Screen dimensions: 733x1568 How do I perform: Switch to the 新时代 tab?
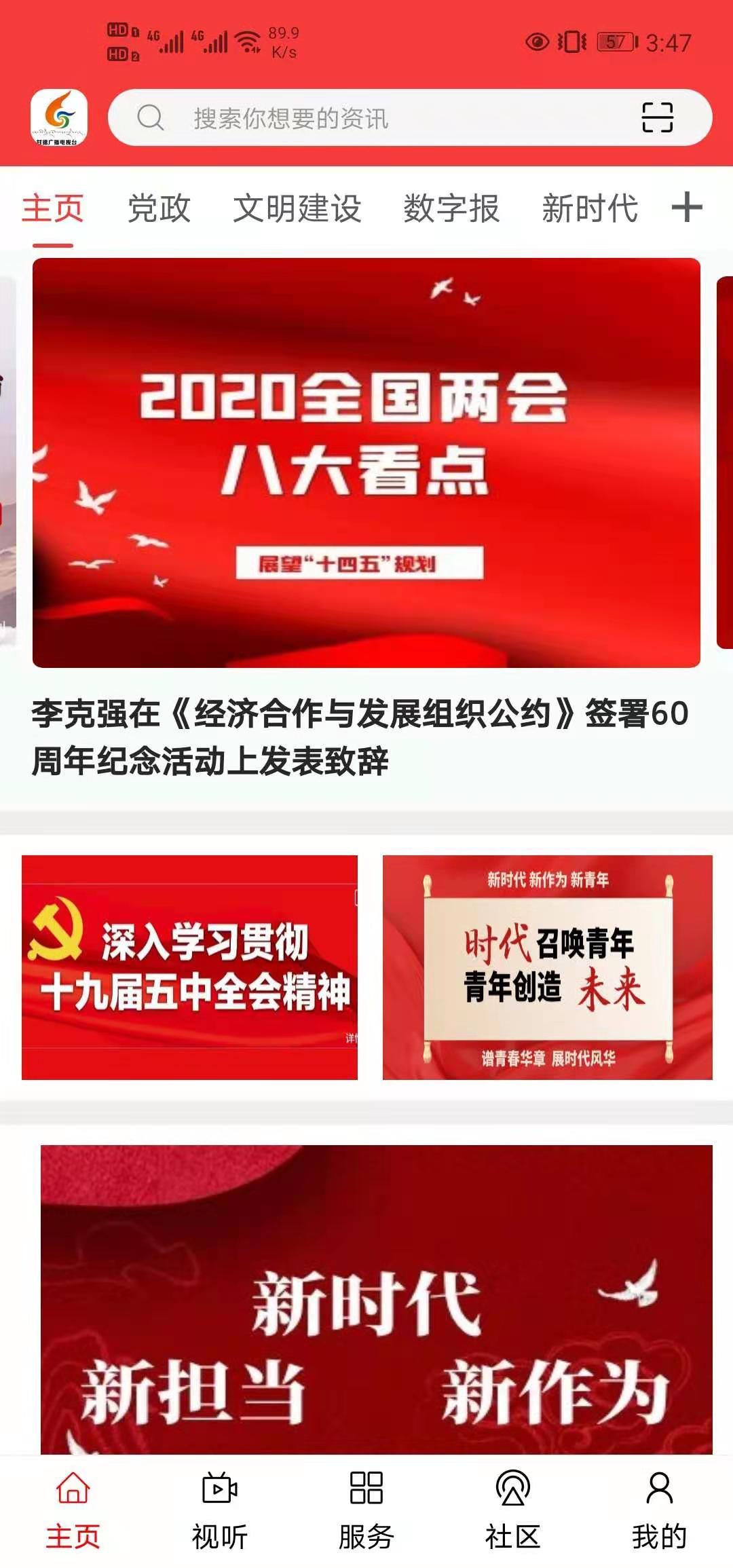click(590, 208)
